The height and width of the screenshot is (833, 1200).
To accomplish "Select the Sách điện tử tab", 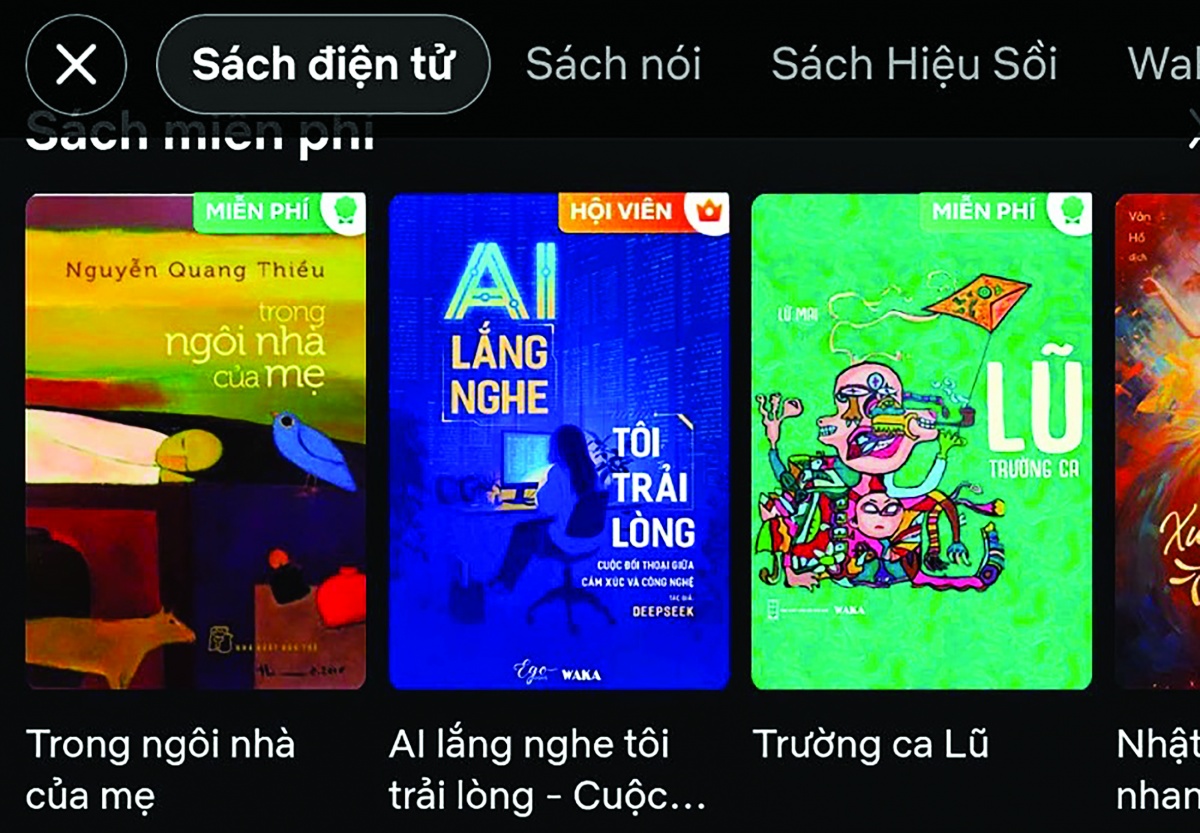I will [323, 65].
